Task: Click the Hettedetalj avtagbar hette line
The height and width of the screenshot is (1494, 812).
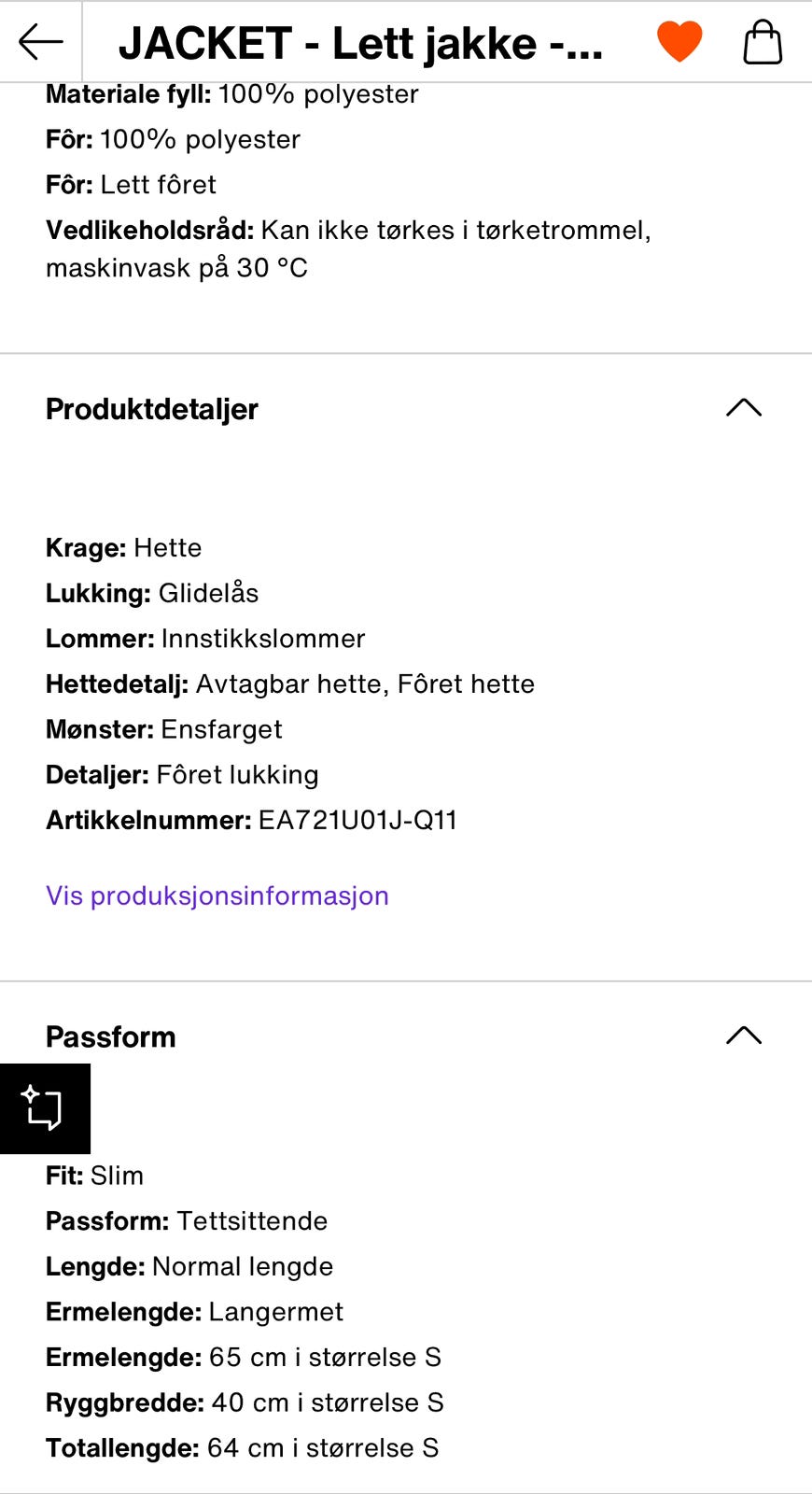Action: 289,684
